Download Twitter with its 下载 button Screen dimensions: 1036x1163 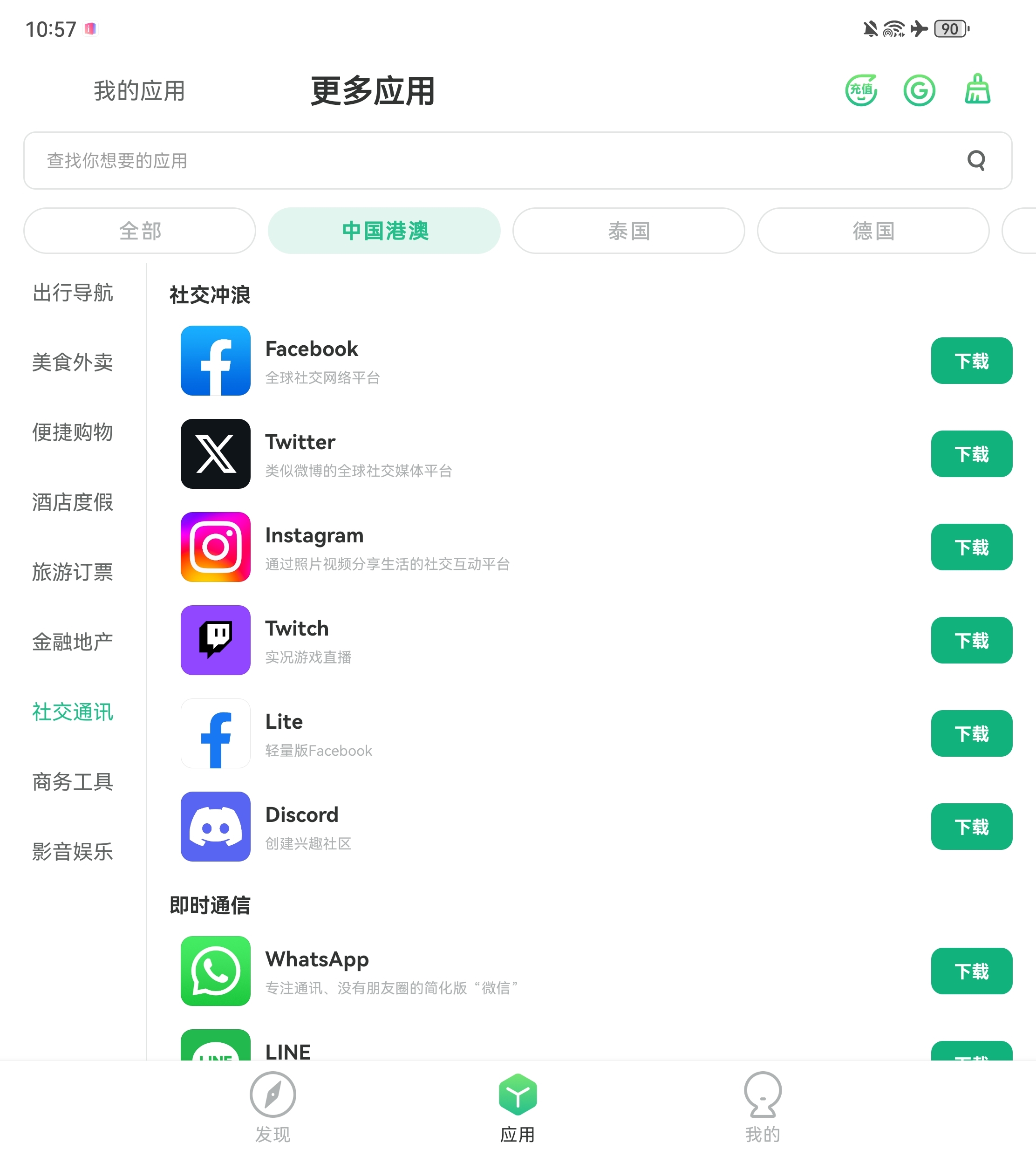click(x=971, y=454)
